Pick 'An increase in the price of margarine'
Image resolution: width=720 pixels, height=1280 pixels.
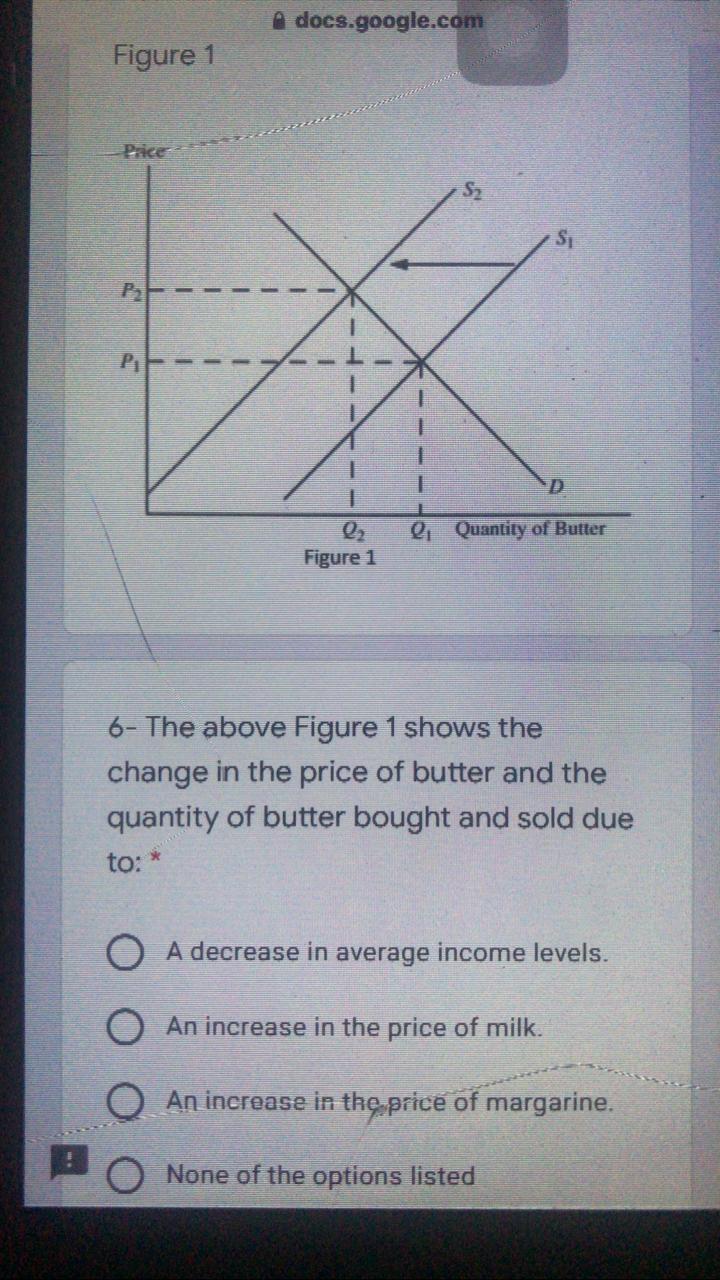pyautogui.click(x=124, y=1102)
